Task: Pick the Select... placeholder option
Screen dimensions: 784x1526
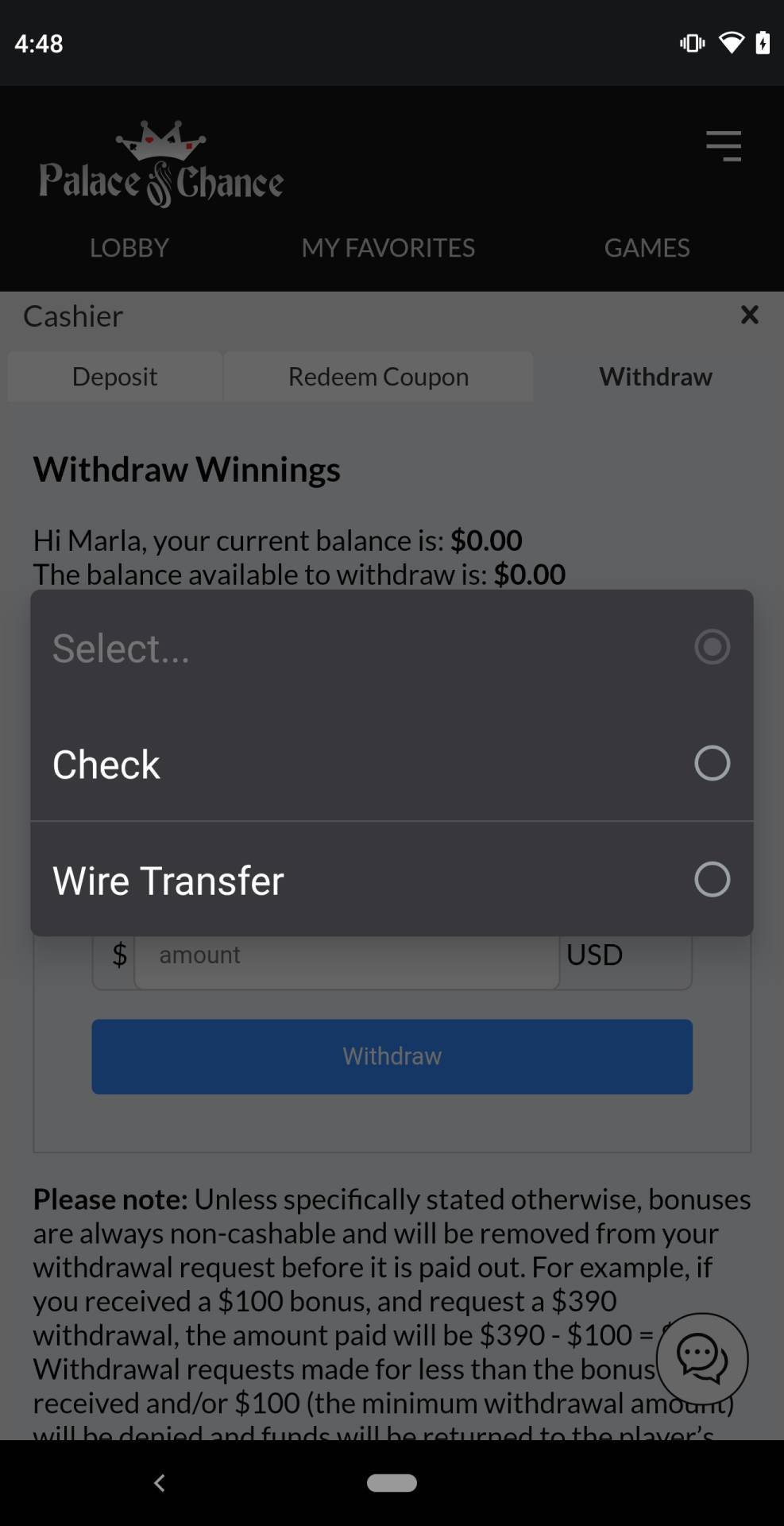Action: click(392, 647)
